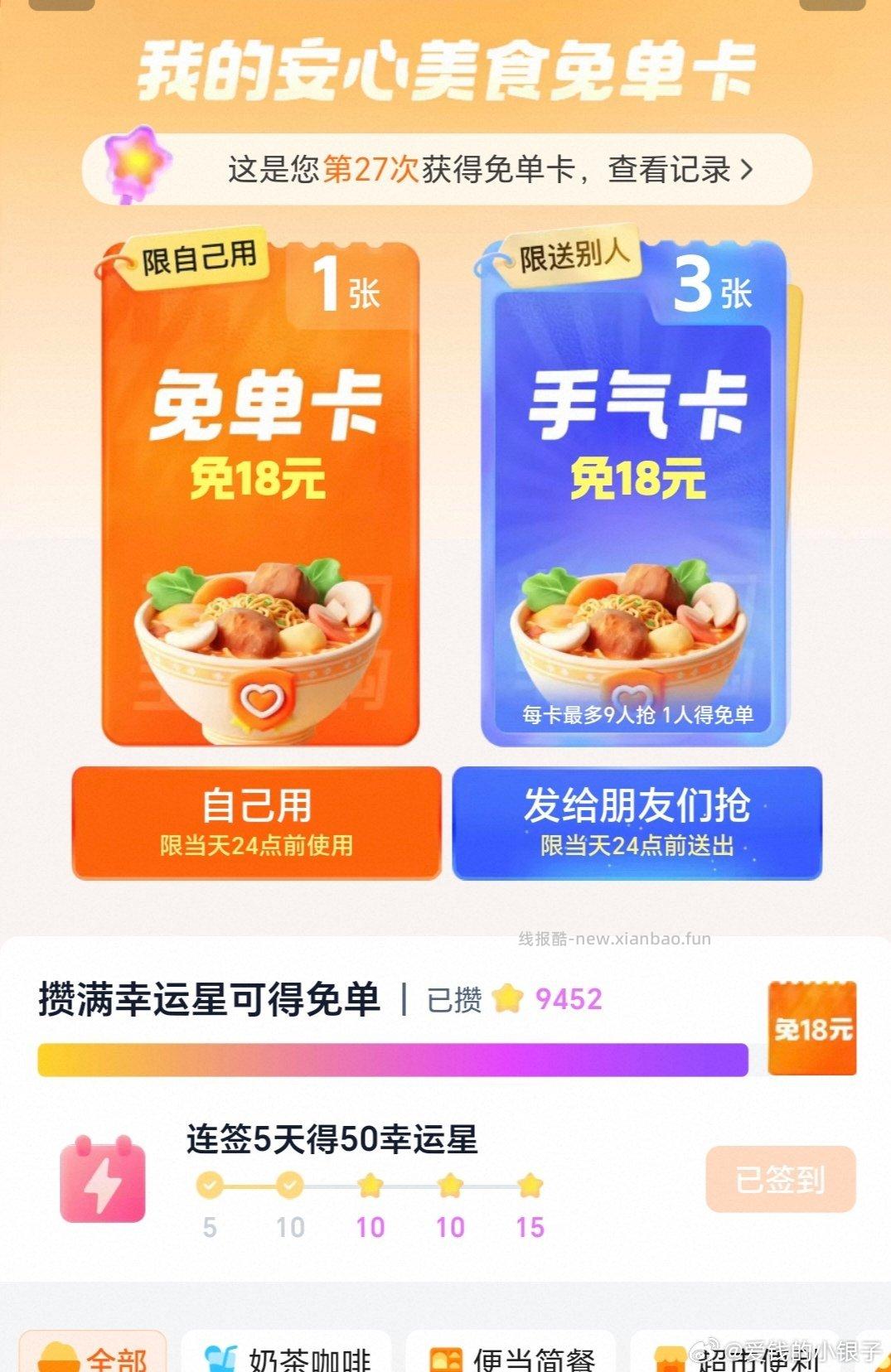Click the heart badge on the noodle bowl
The image size is (891, 1372).
pyautogui.click(x=262, y=700)
